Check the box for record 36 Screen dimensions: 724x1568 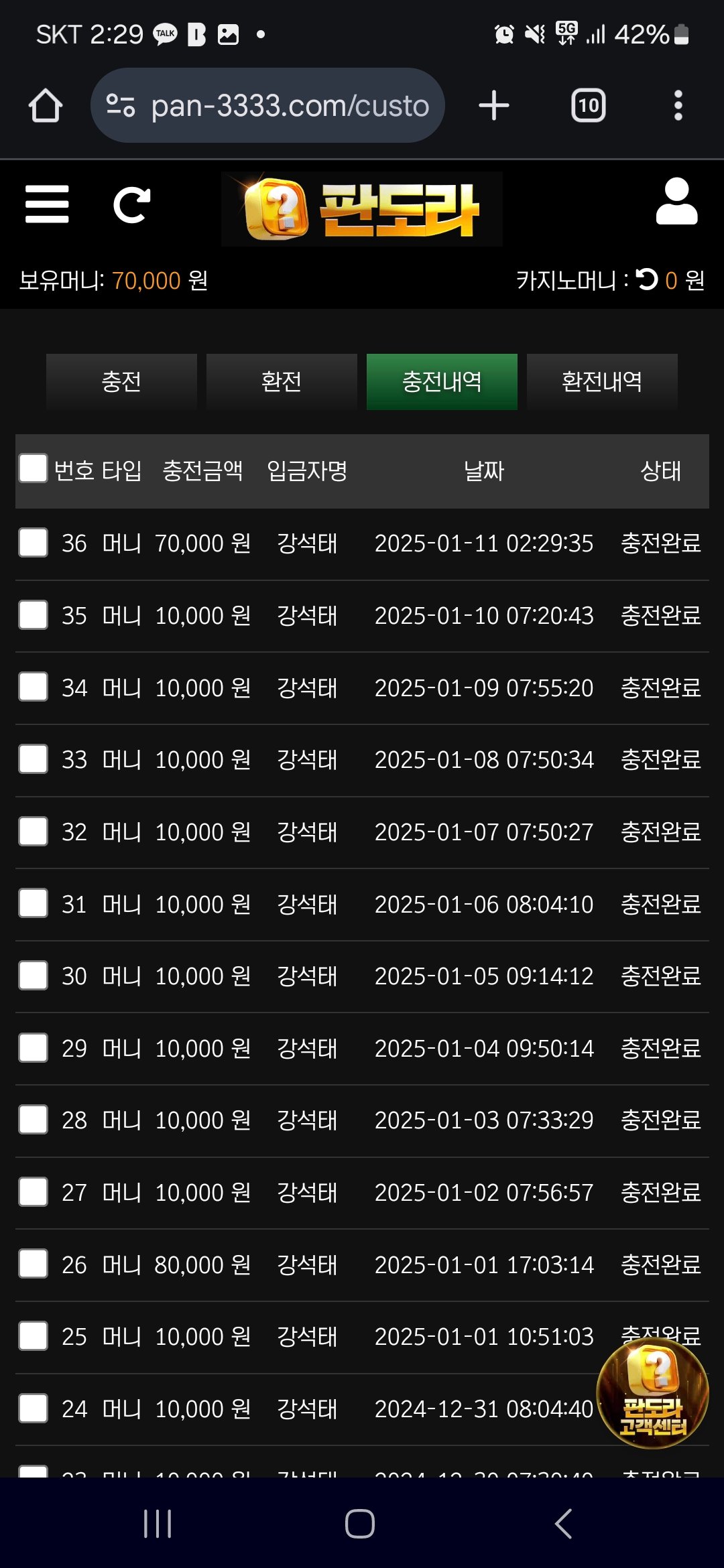(33, 543)
